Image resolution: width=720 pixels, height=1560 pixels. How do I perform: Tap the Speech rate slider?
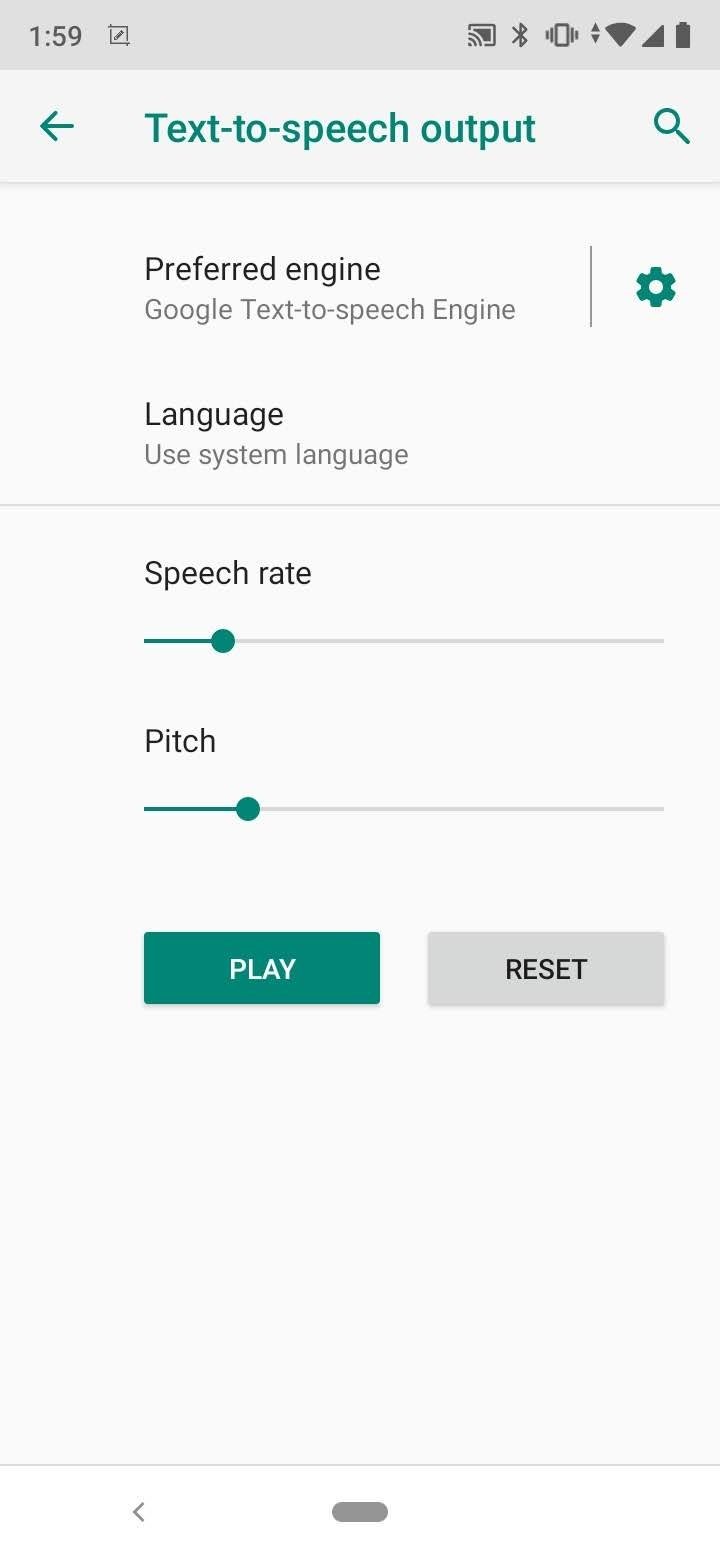tap(404, 641)
